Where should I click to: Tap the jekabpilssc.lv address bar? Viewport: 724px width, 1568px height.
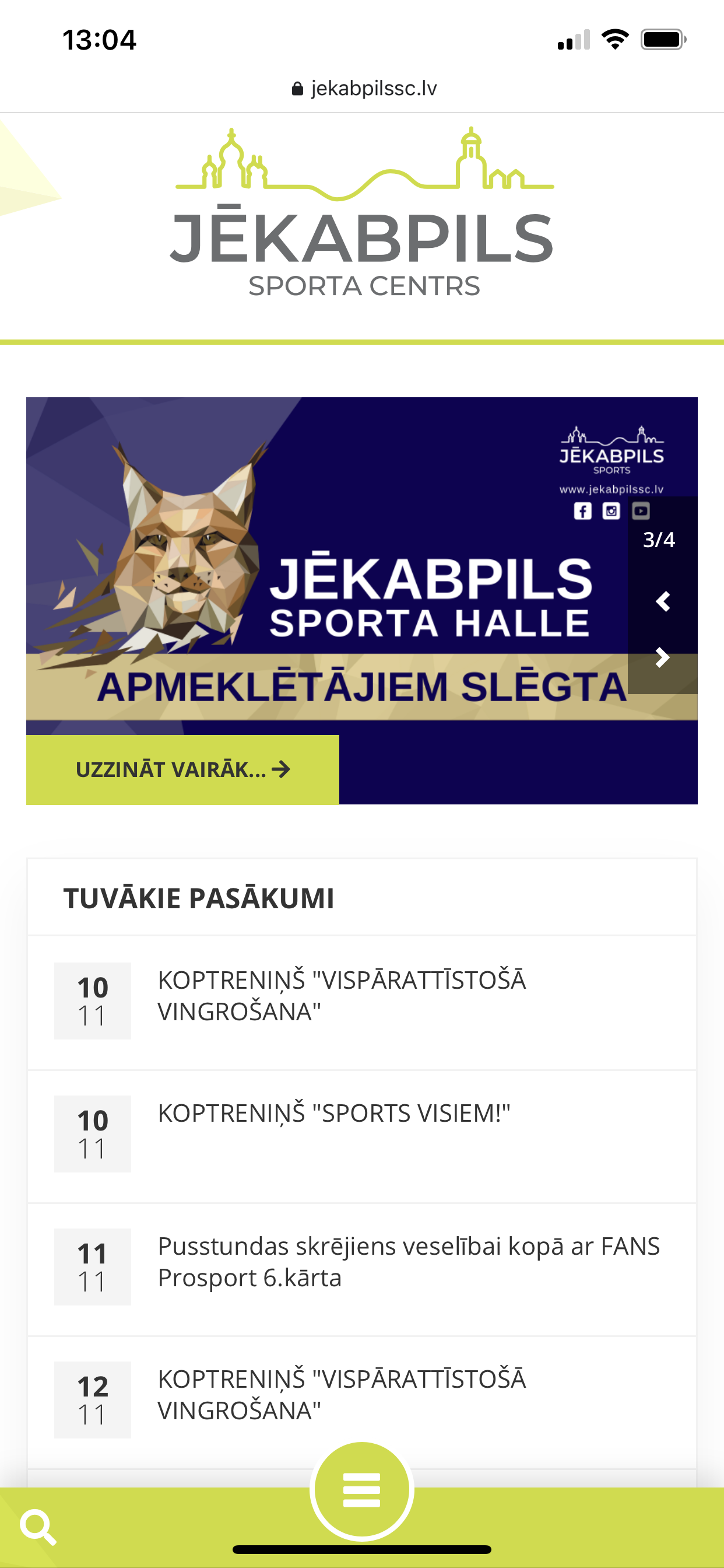(364, 89)
